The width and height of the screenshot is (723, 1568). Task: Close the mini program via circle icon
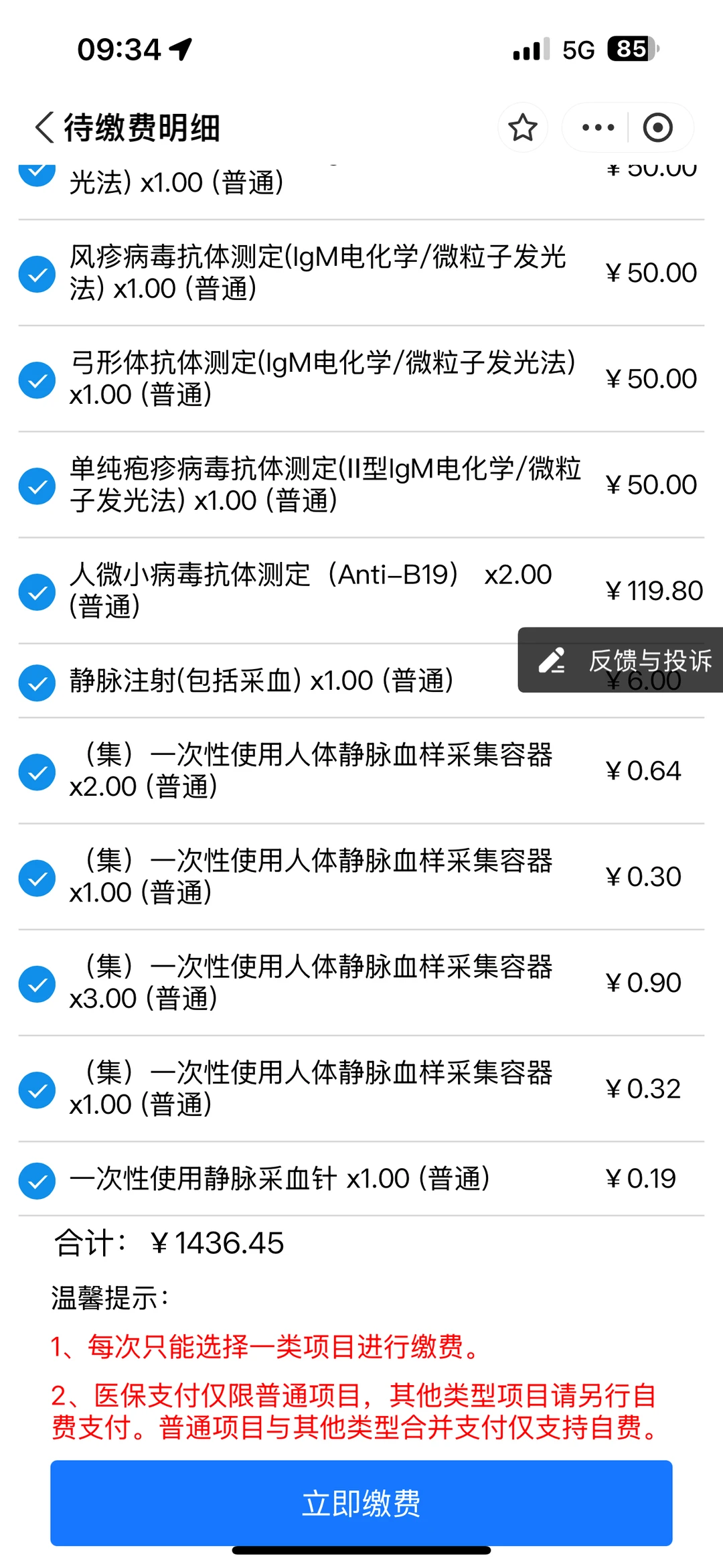[657, 127]
